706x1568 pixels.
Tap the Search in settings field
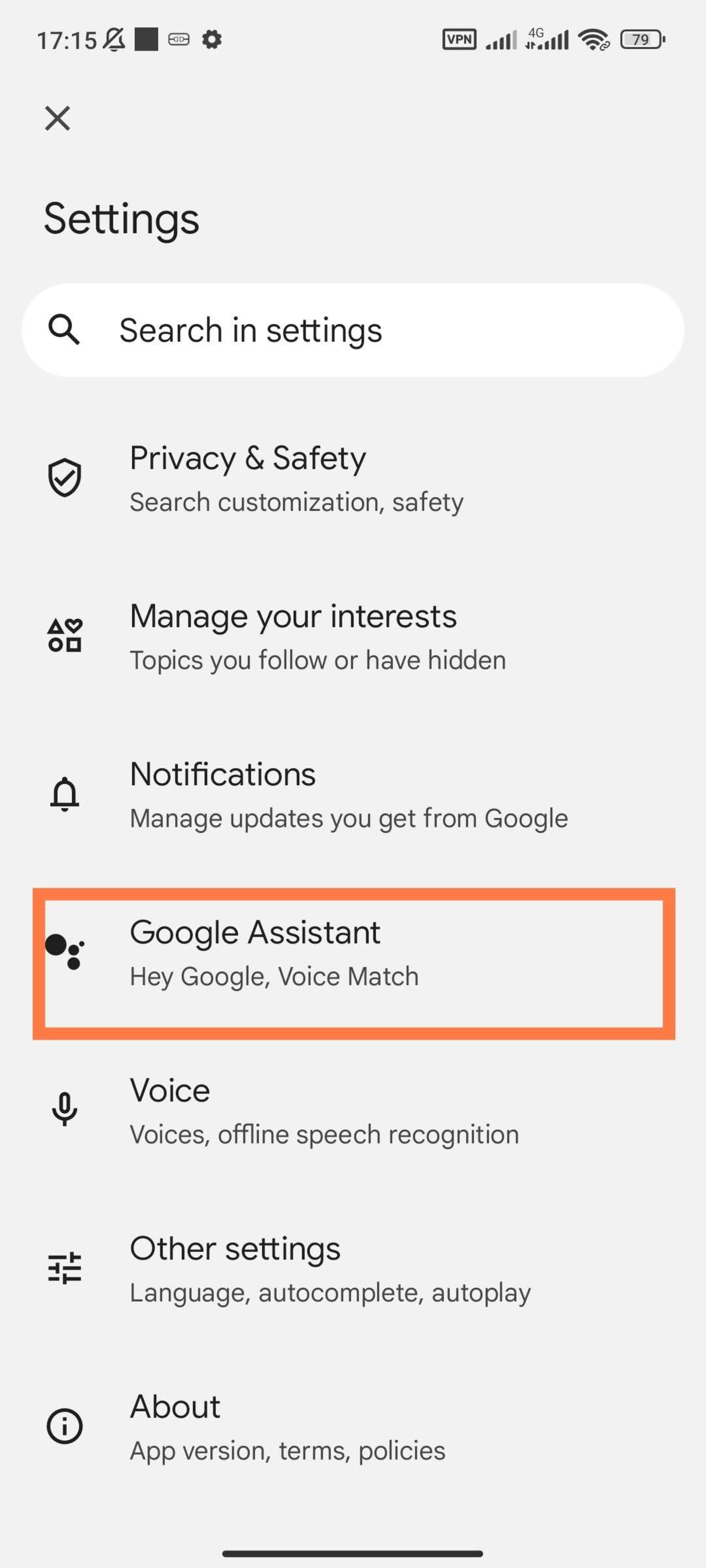click(x=352, y=330)
